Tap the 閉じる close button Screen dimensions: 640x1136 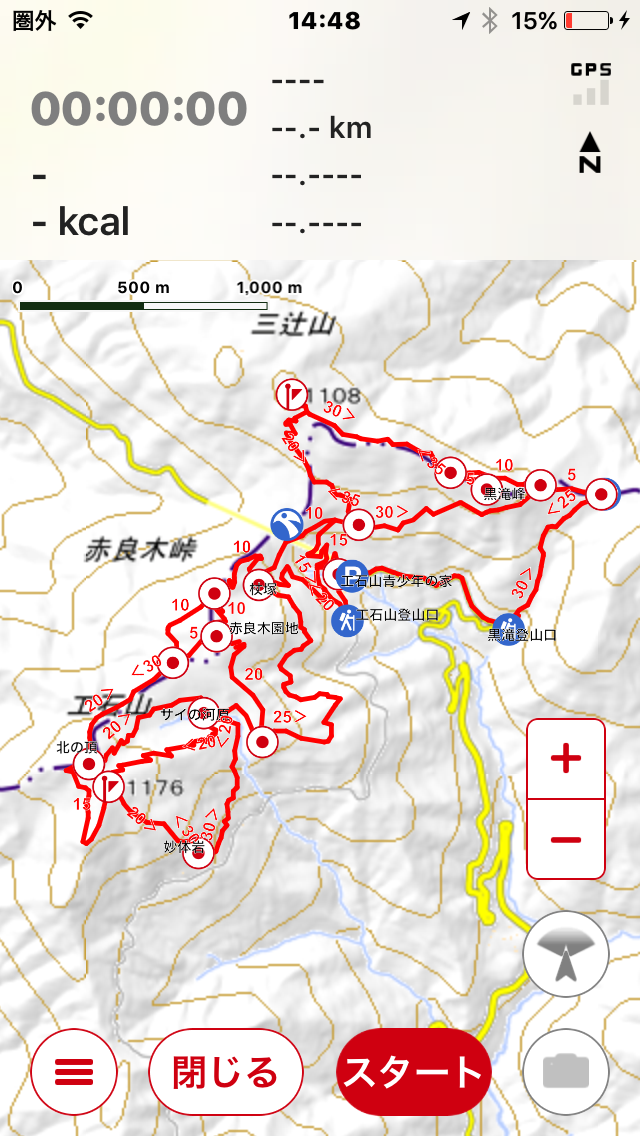225,1072
